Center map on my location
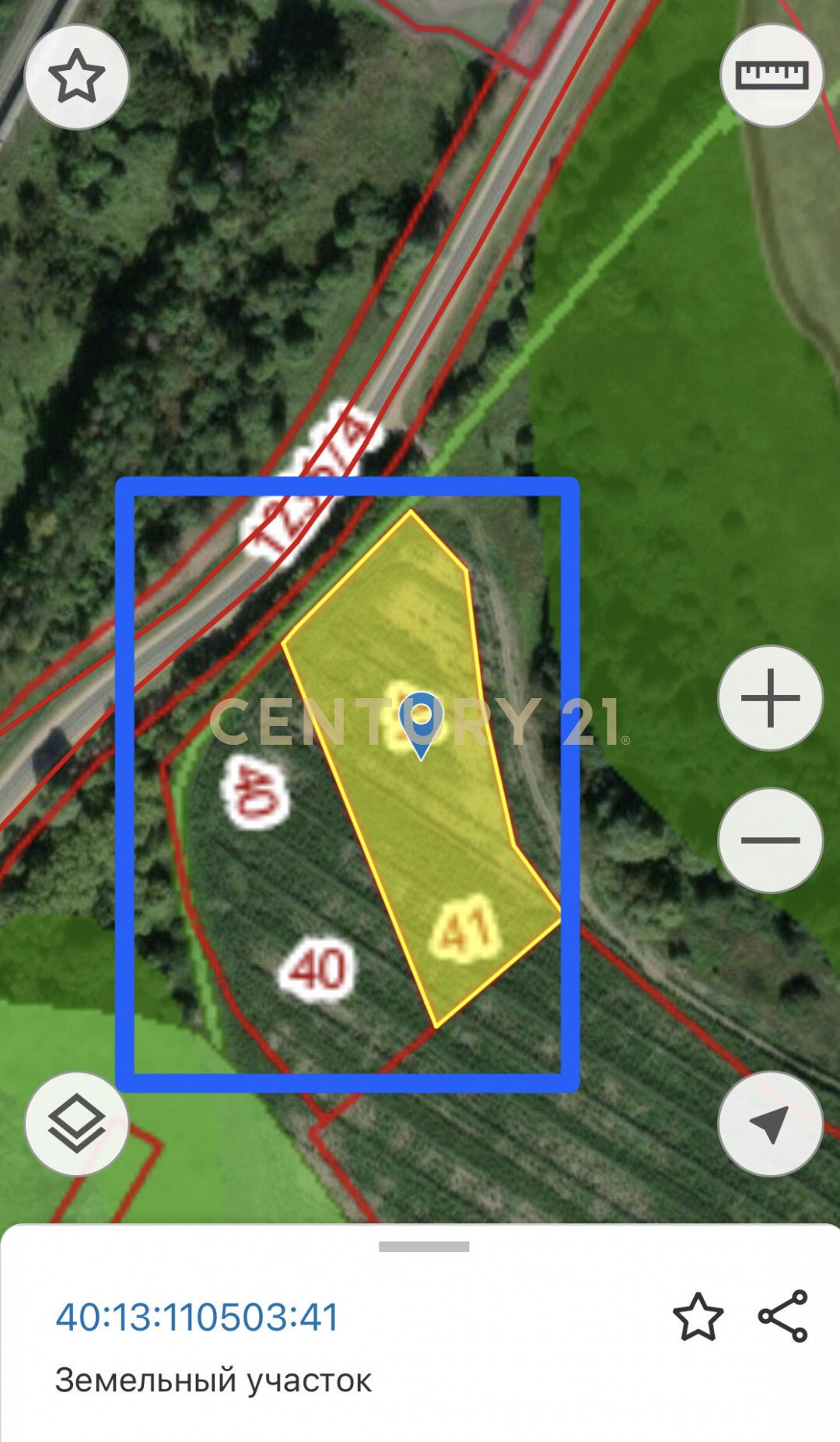 tap(770, 1123)
